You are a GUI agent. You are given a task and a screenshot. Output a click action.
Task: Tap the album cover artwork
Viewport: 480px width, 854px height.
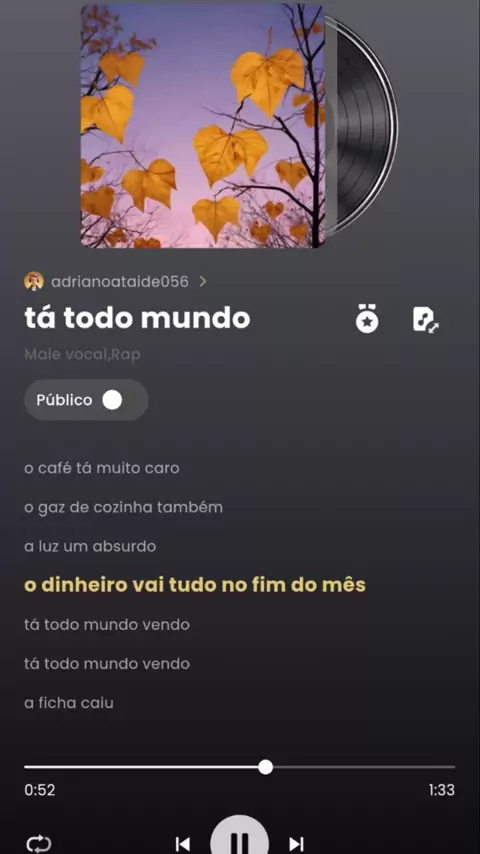pos(203,125)
